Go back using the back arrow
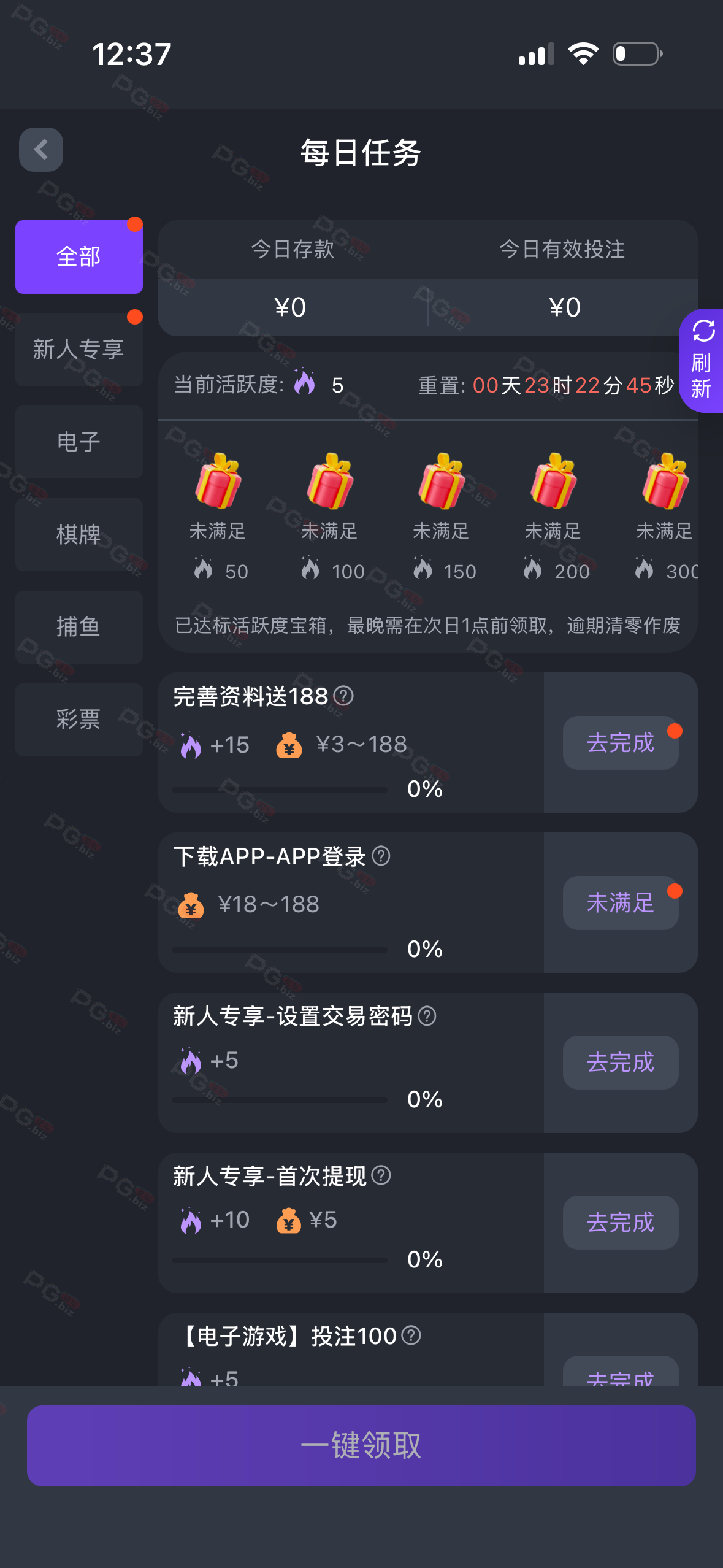The width and height of the screenshot is (723, 1568). 40,150
